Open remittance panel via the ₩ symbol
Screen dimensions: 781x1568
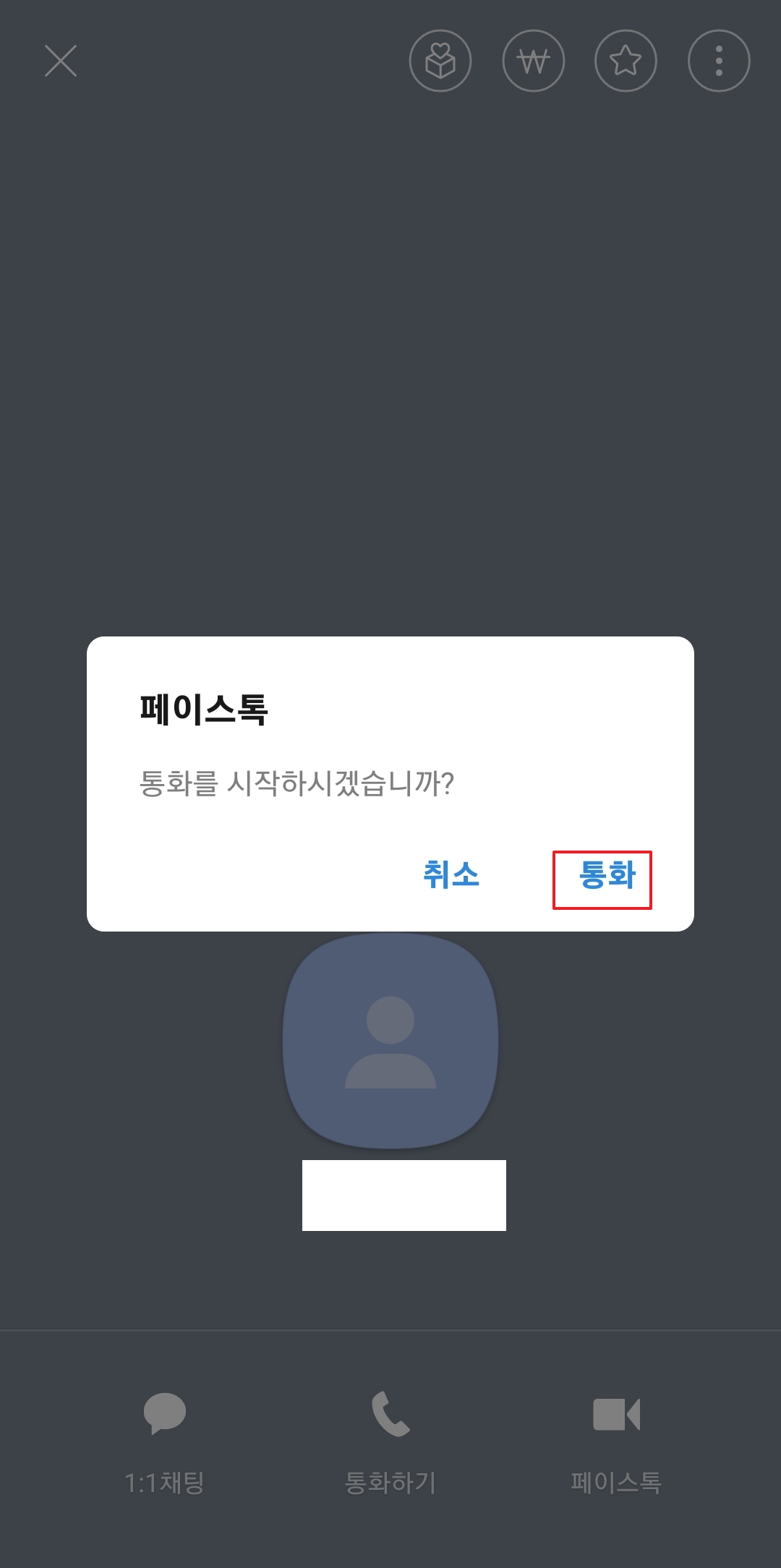[x=534, y=61]
